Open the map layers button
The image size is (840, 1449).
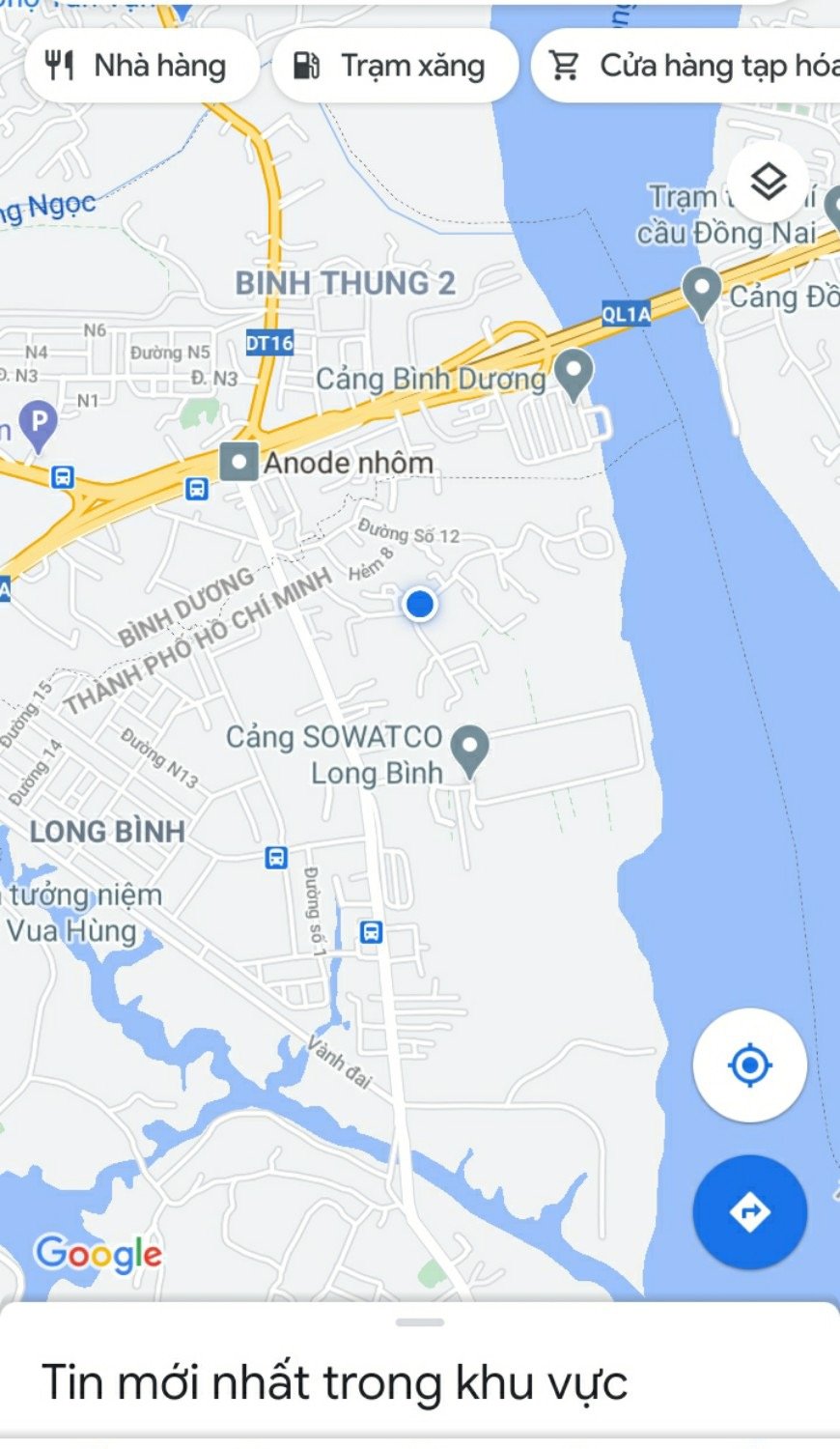click(769, 182)
